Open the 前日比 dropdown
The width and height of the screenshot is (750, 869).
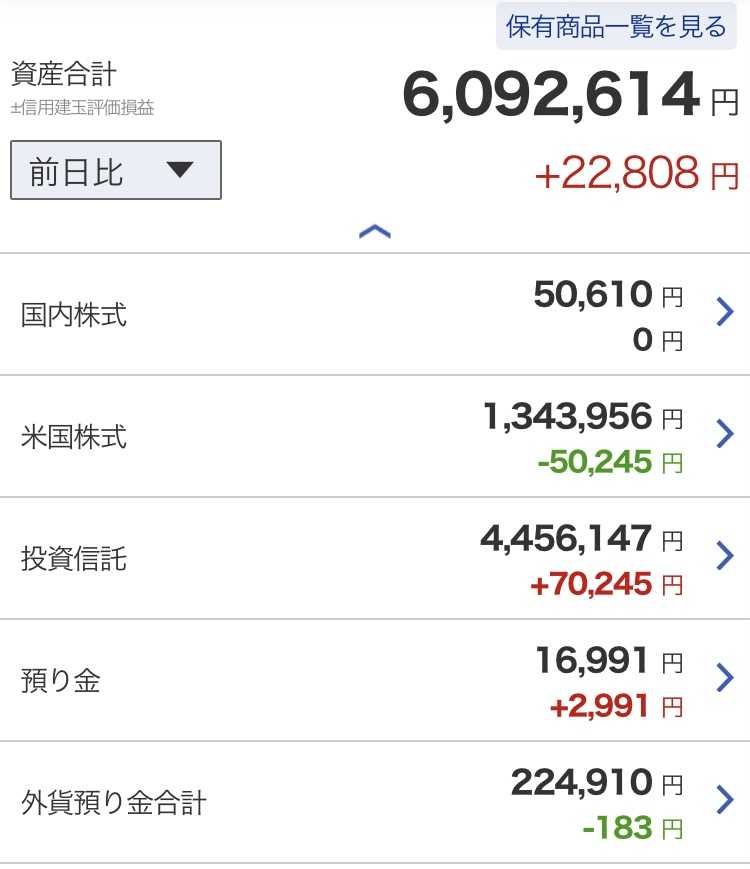(x=116, y=170)
